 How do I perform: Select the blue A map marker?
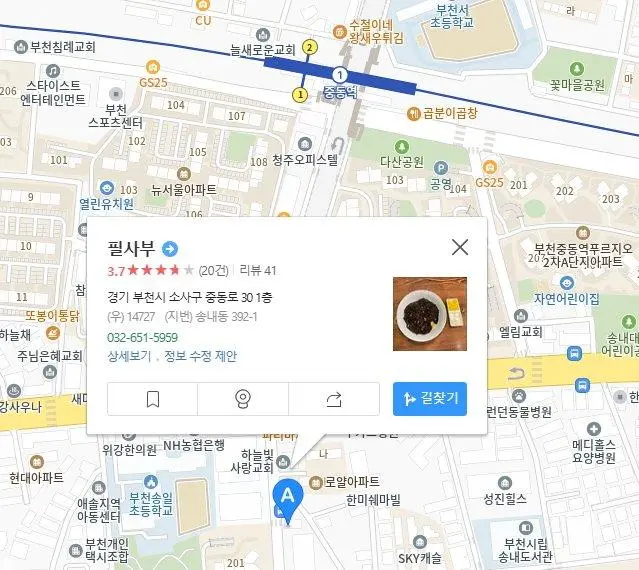[288, 497]
